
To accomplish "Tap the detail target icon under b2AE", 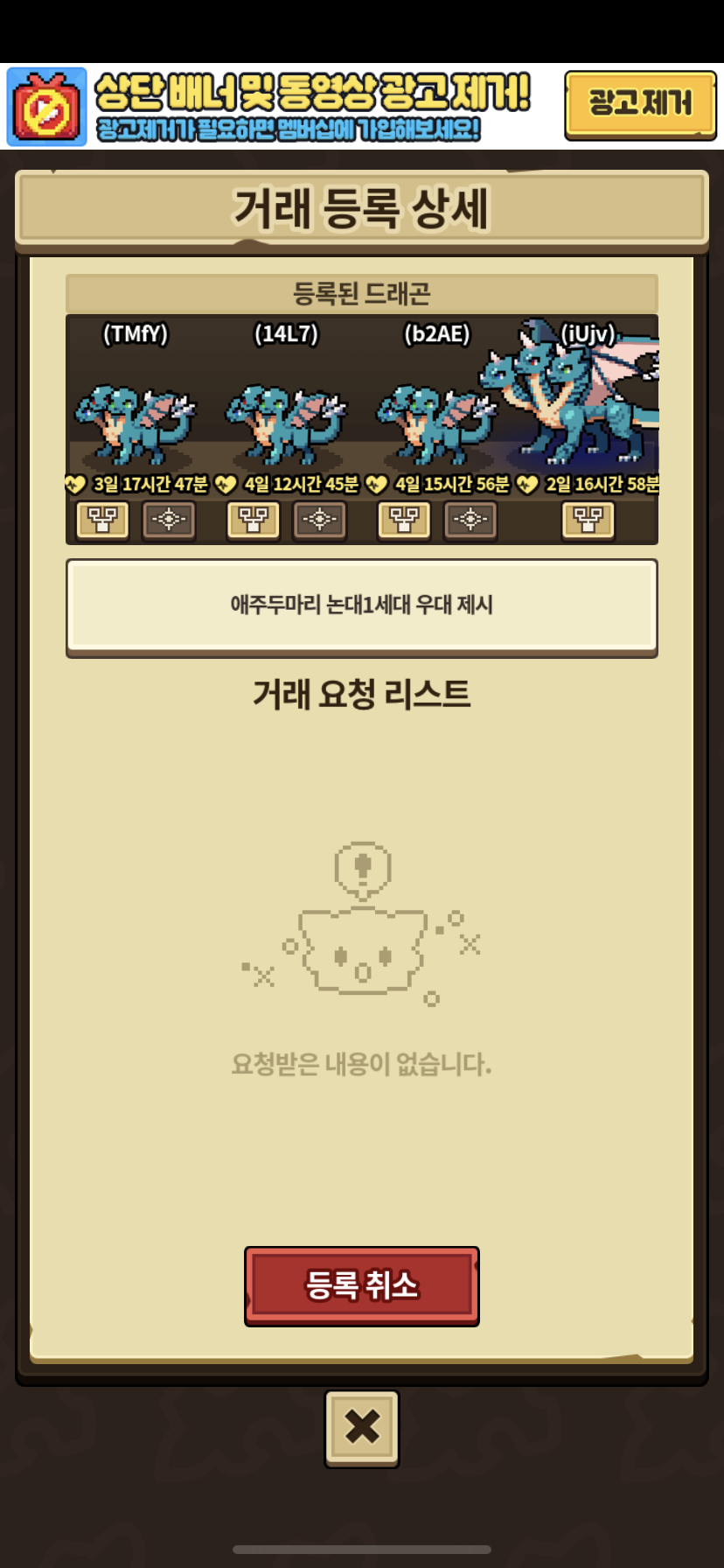I will [470, 521].
